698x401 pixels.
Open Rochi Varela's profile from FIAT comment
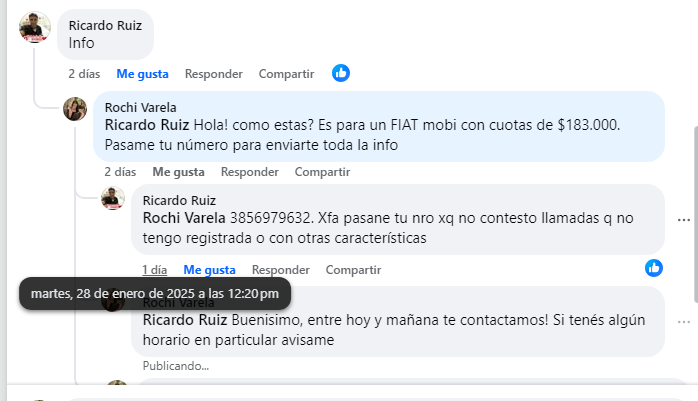click(141, 107)
